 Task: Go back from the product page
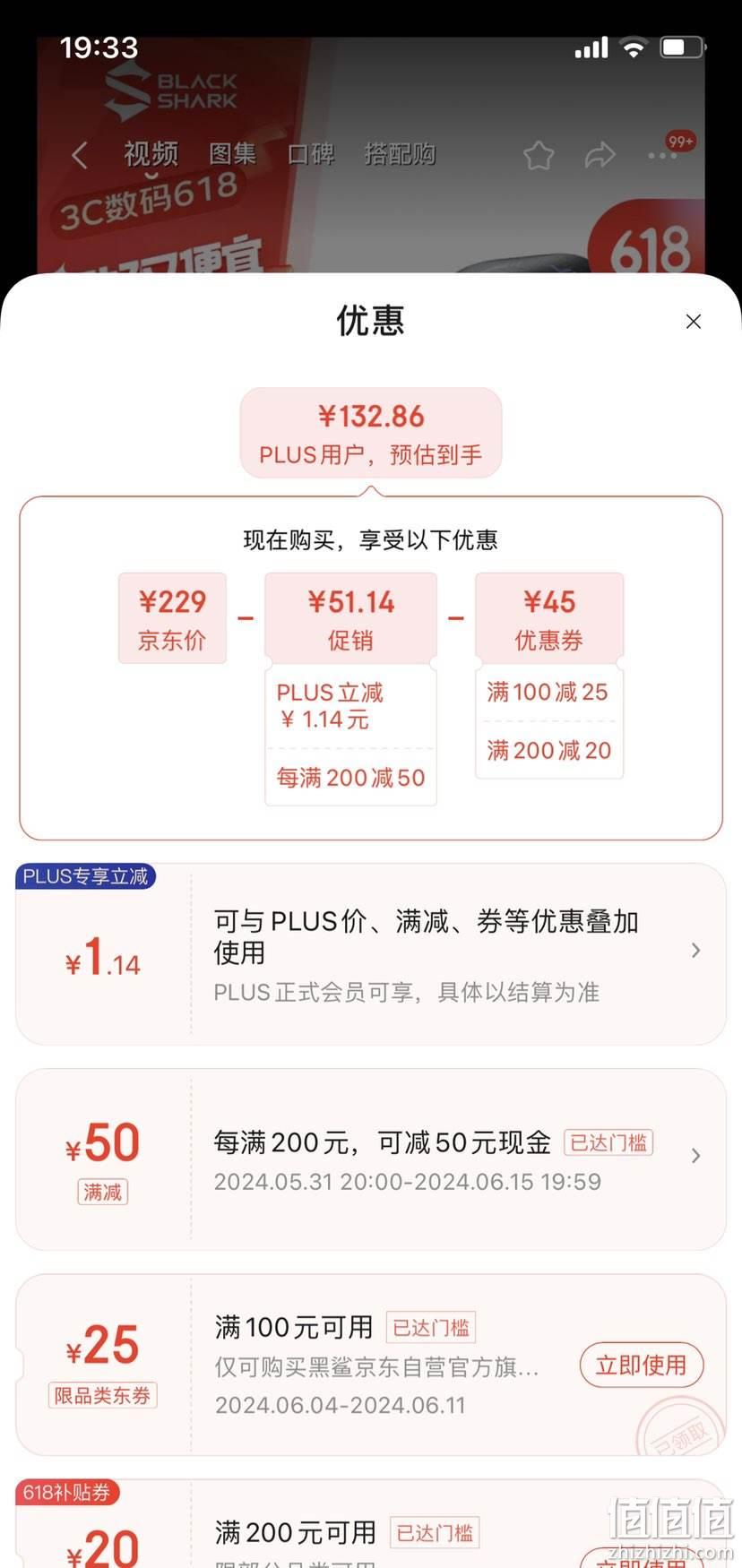pos(80,155)
